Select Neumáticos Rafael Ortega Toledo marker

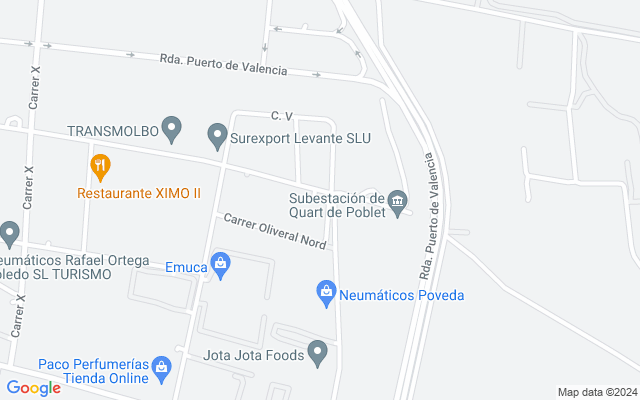(9, 235)
